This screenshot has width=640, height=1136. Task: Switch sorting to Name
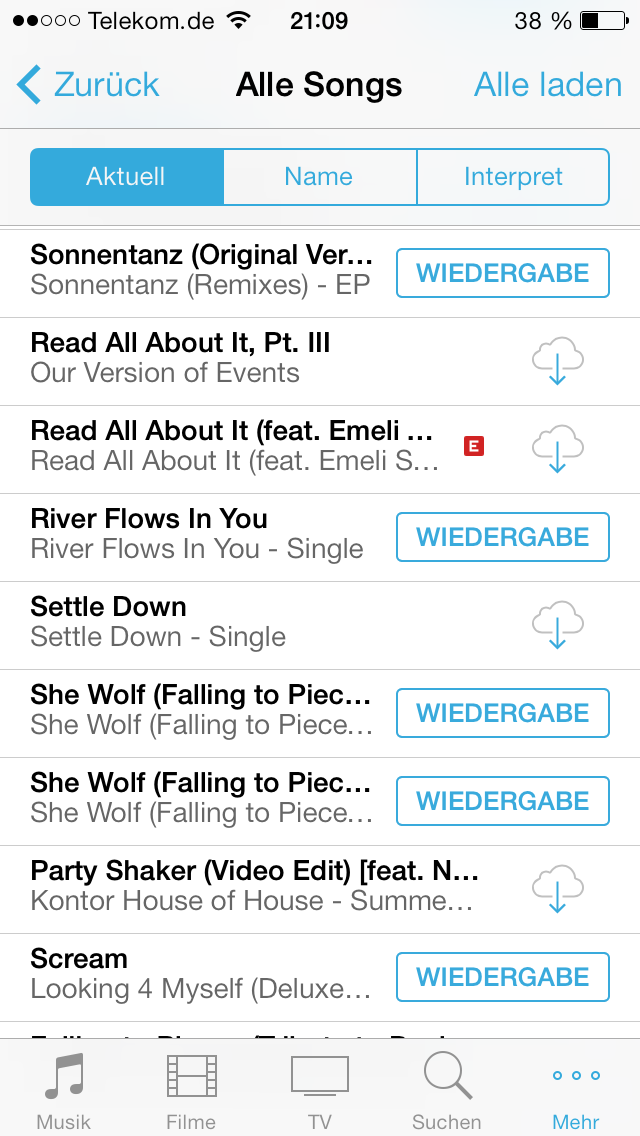320,177
